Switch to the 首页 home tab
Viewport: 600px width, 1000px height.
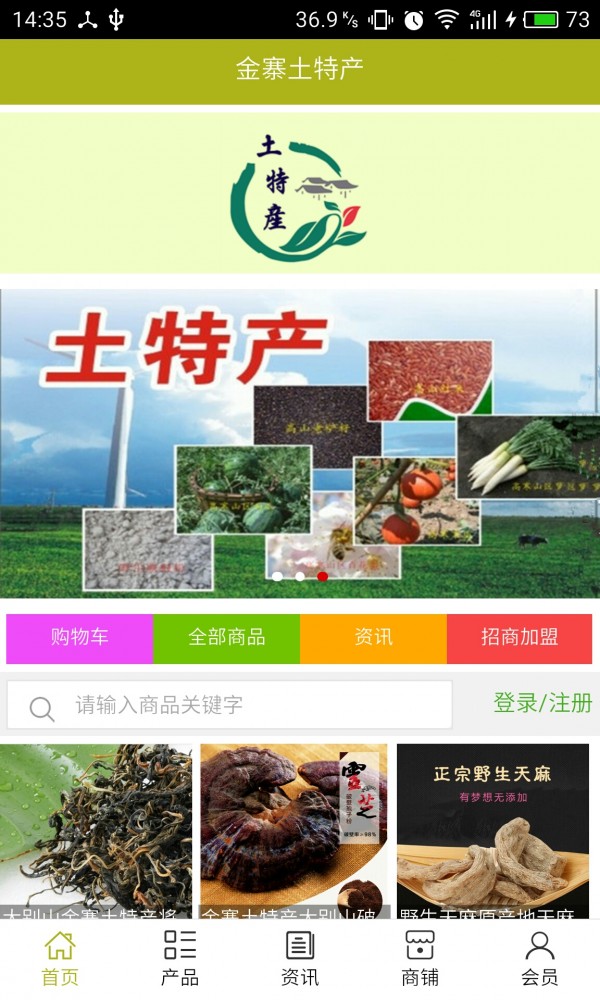[60, 958]
